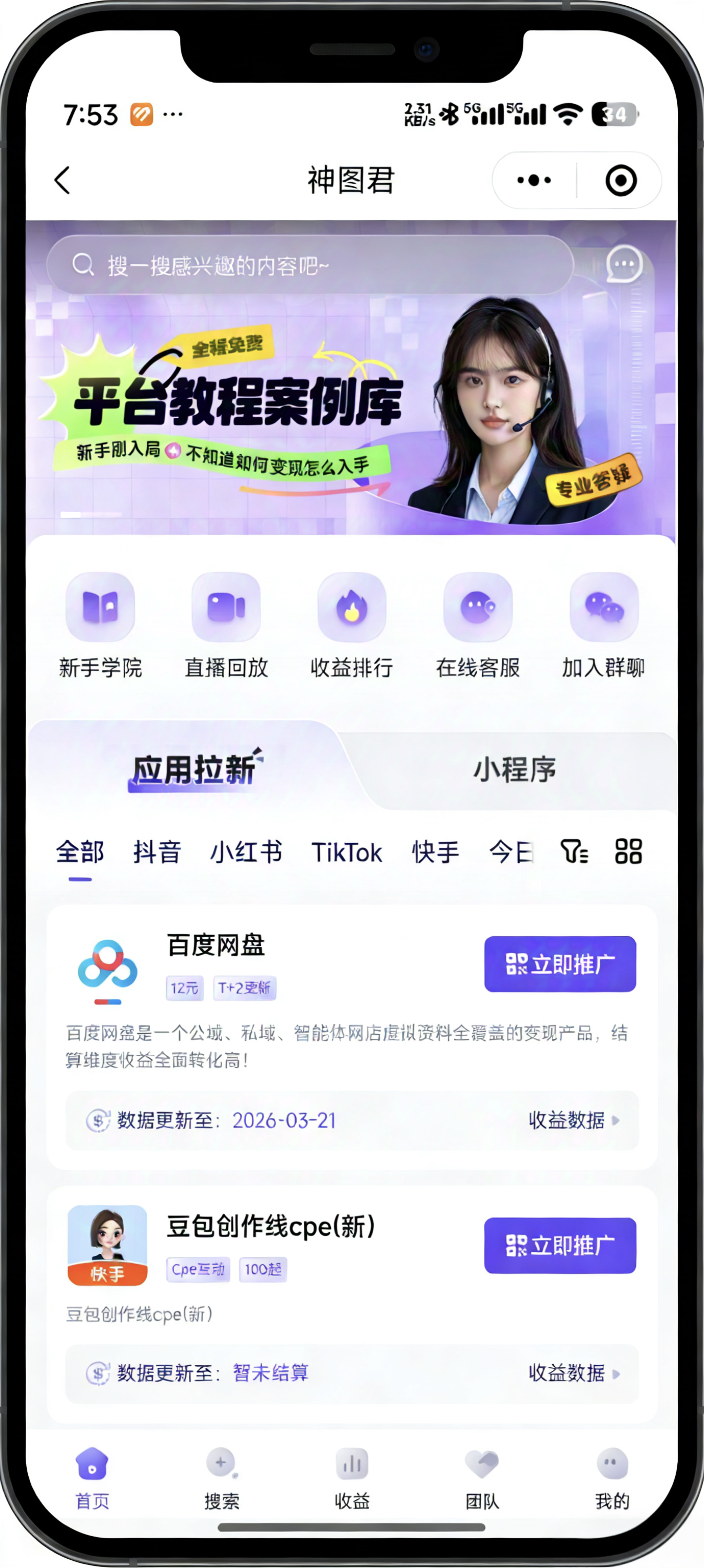Switch to the 小程序 tab
Viewport: 704px width, 1568px height.
[515, 769]
